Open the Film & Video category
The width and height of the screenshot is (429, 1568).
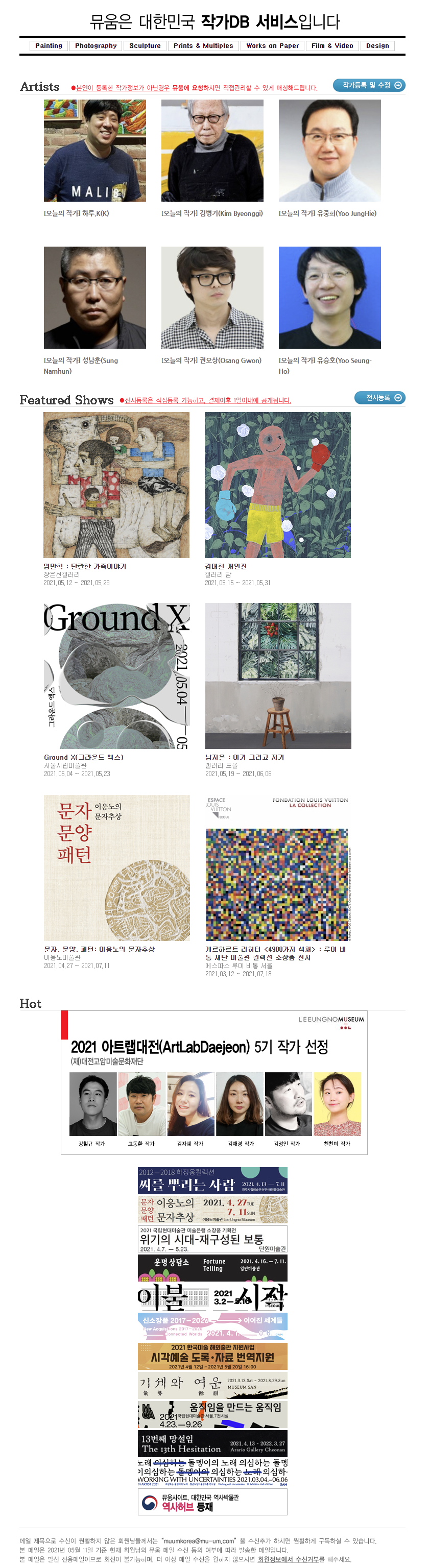click(x=331, y=45)
